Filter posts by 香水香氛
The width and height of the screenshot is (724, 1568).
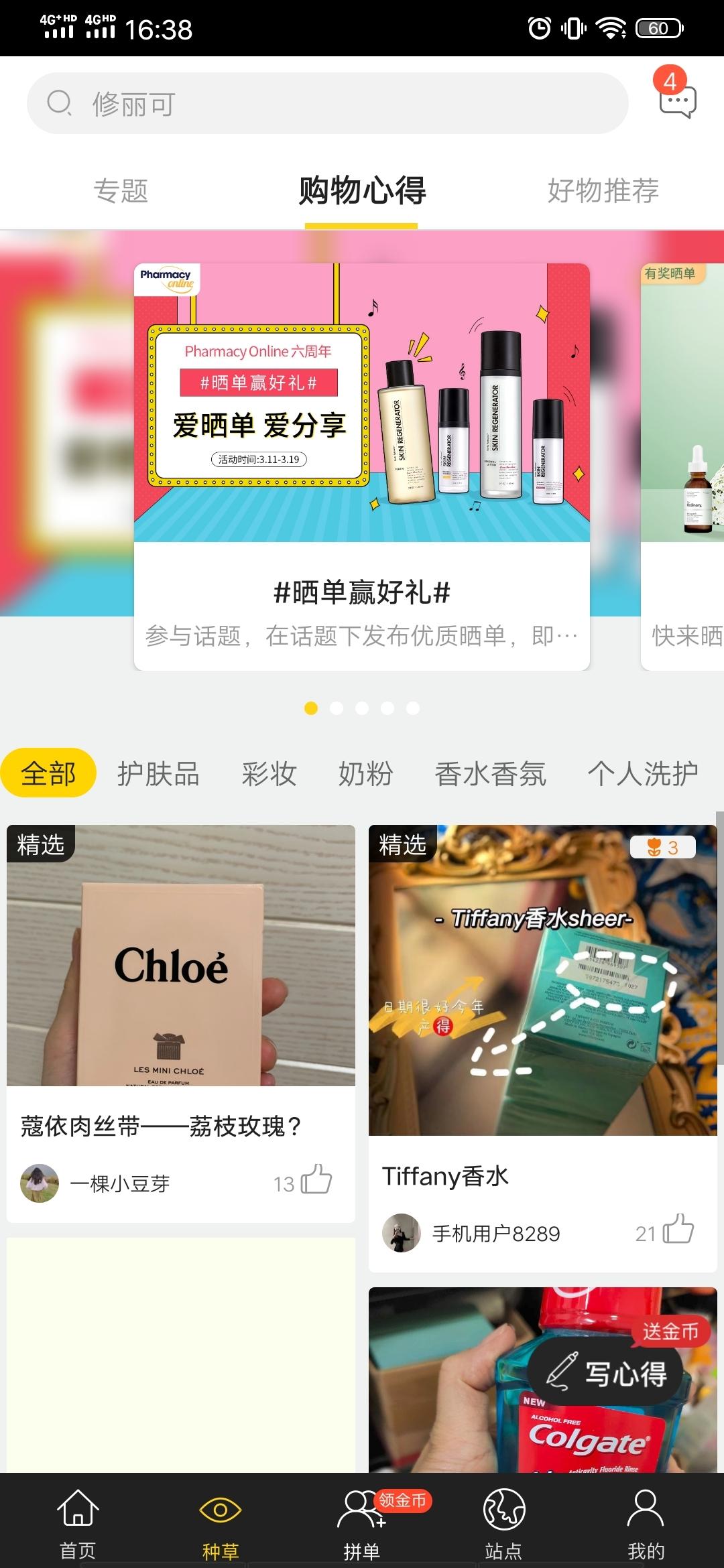pos(490,773)
